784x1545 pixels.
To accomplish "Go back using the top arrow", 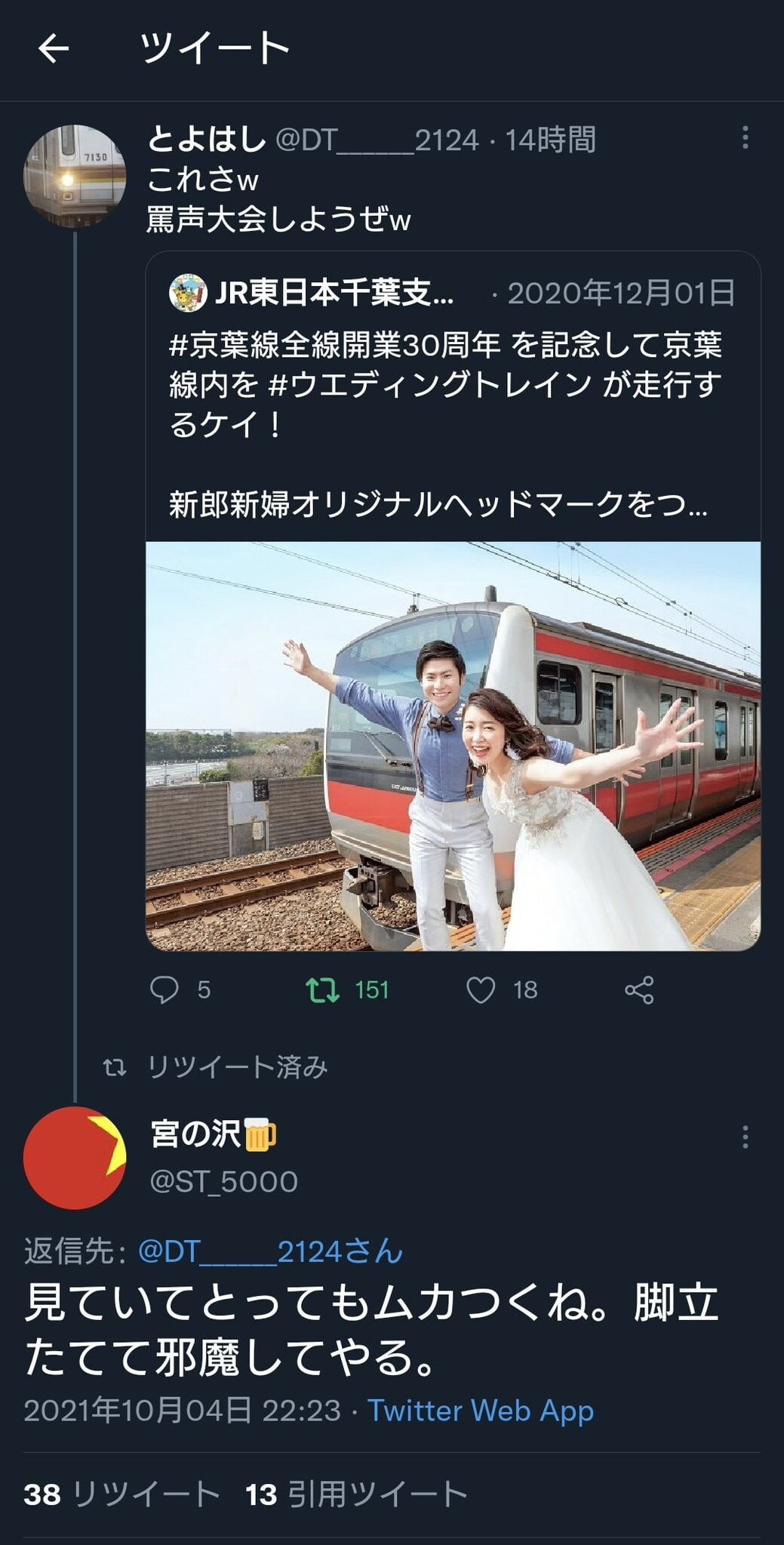I will tap(54, 49).
